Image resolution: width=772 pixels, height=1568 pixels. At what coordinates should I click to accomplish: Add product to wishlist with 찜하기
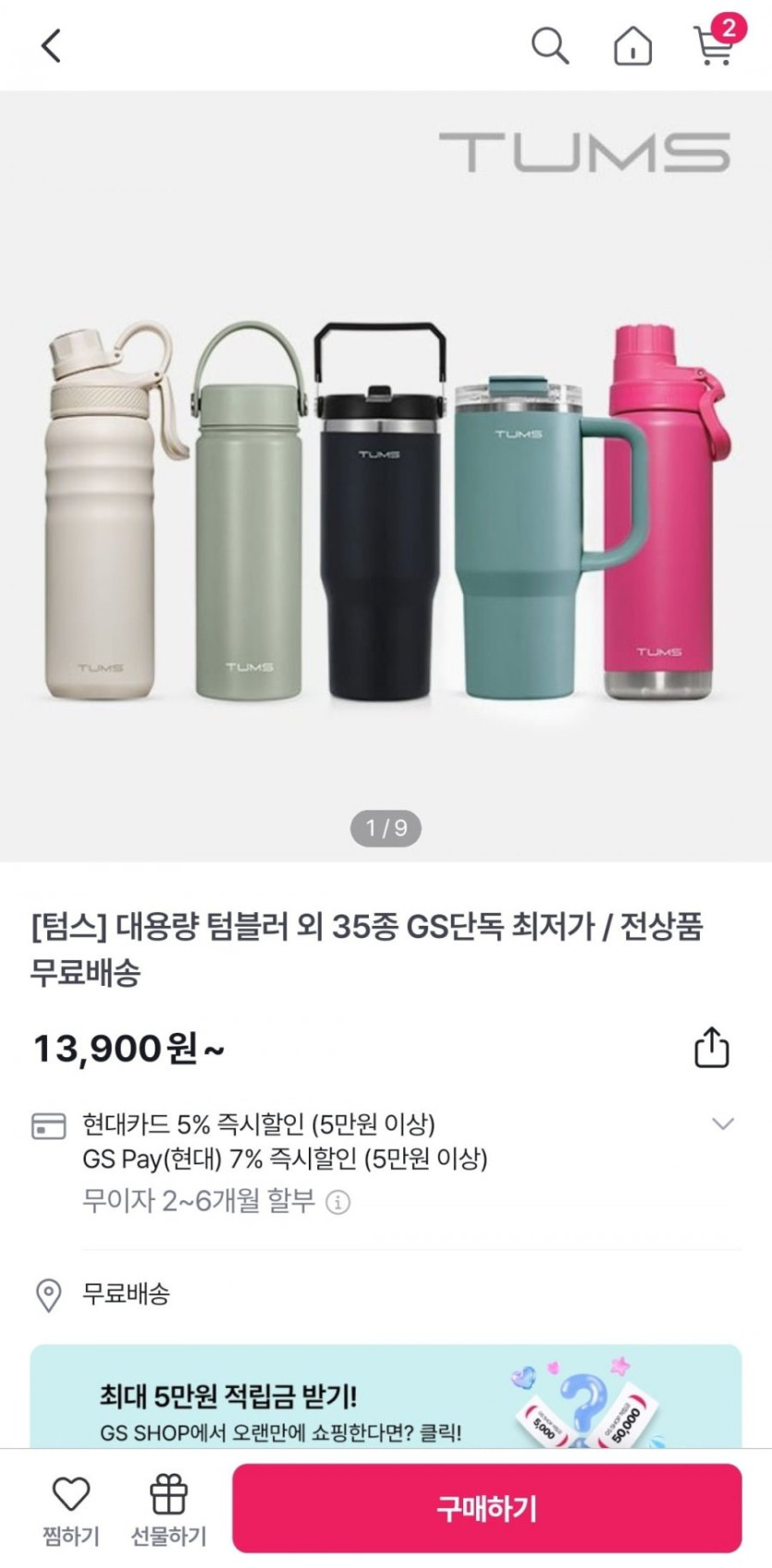70,1510
